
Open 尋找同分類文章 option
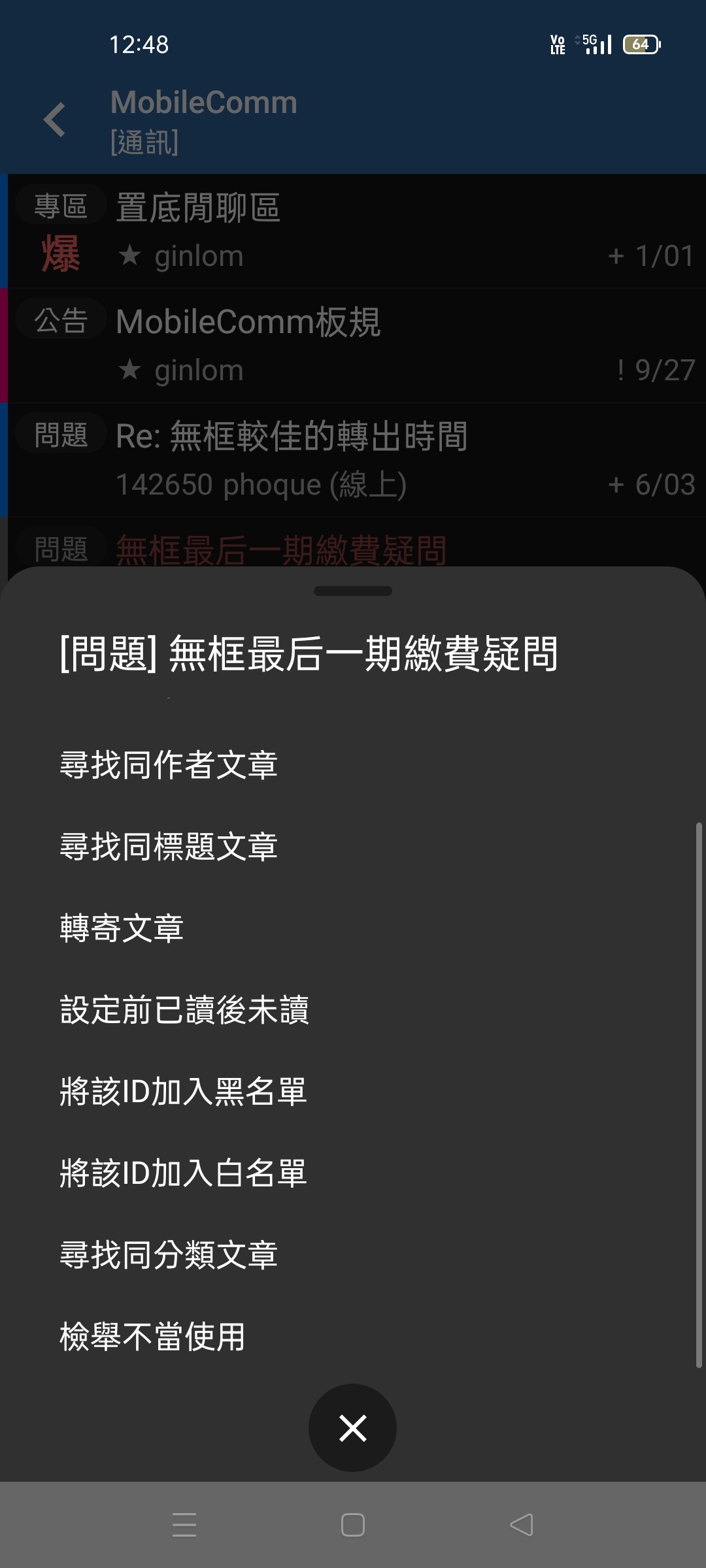pyautogui.click(x=169, y=1254)
